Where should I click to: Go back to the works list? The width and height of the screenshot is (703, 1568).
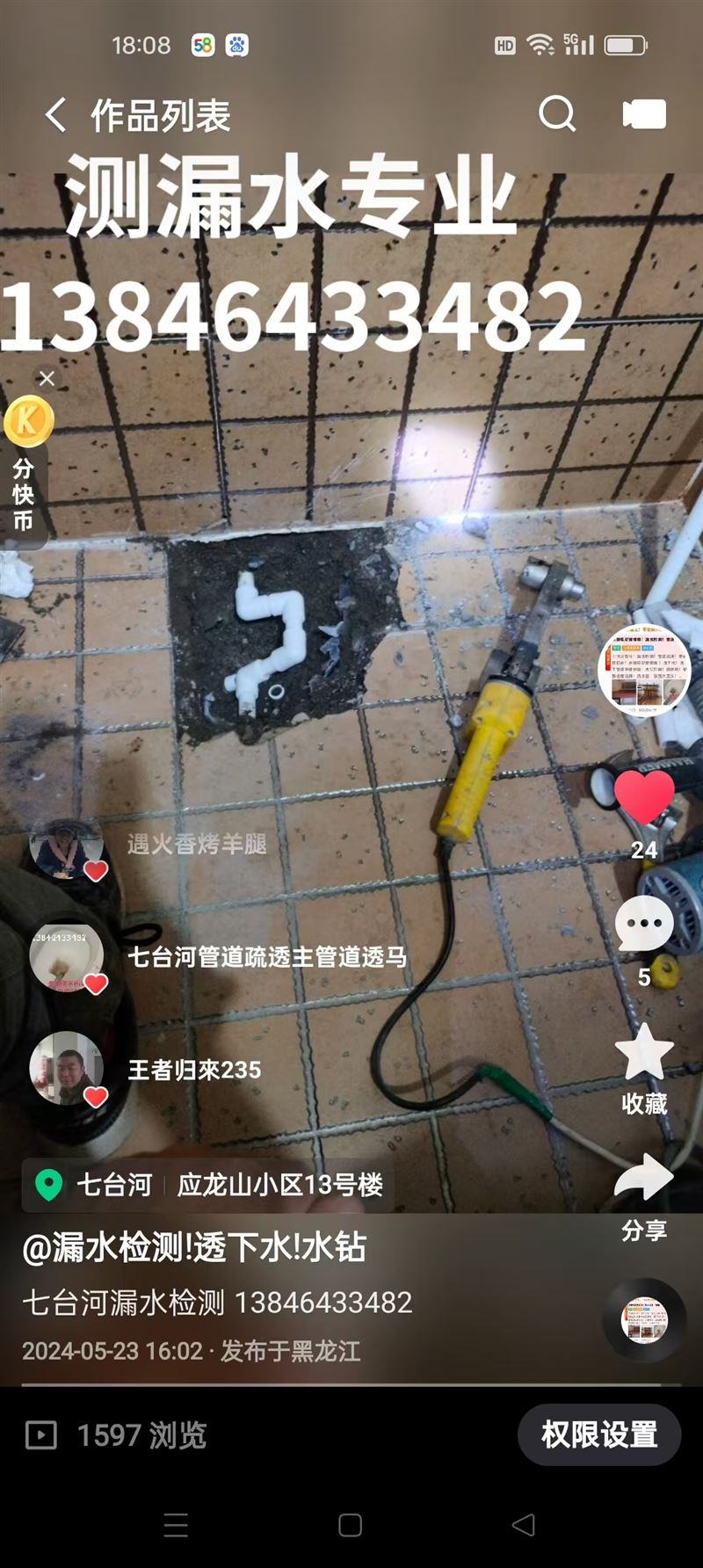coord(56,115)
